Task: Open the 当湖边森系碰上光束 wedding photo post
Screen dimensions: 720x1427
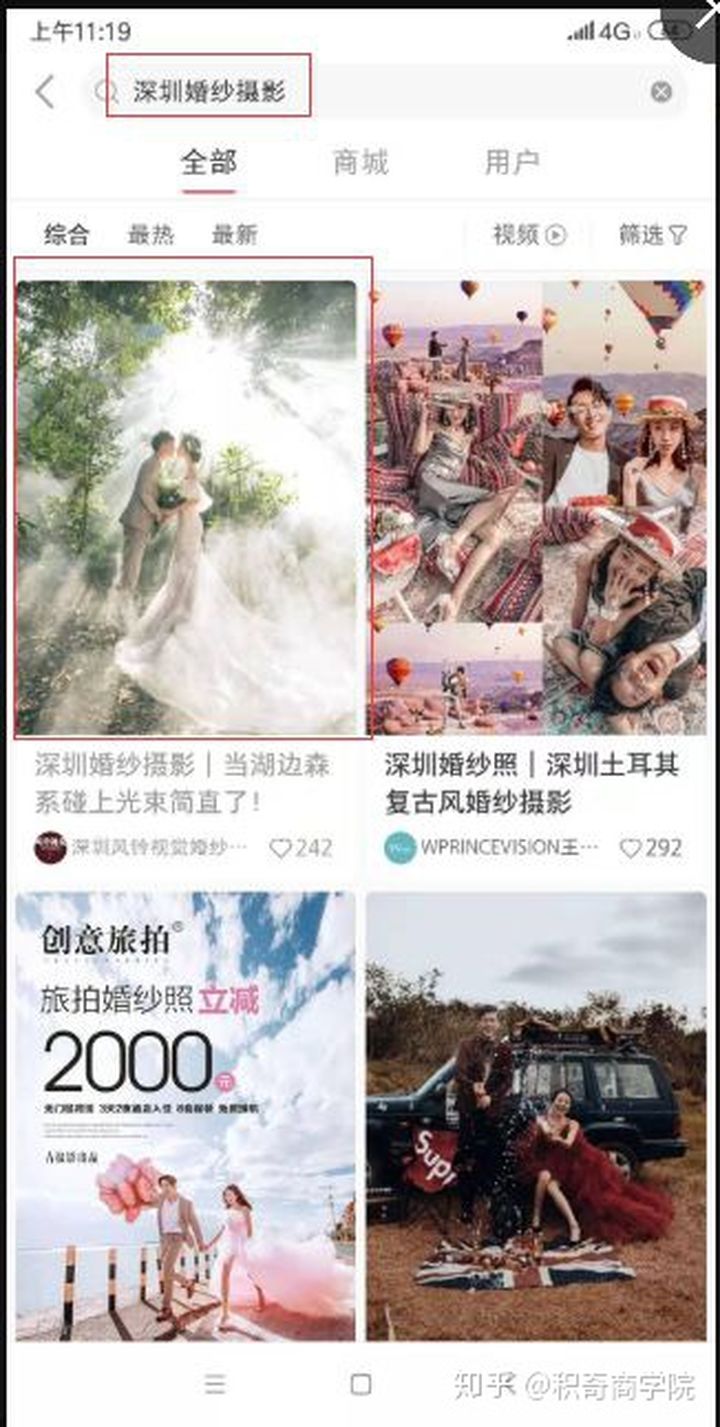Action: pyautogui.click(x=186, y=507)
